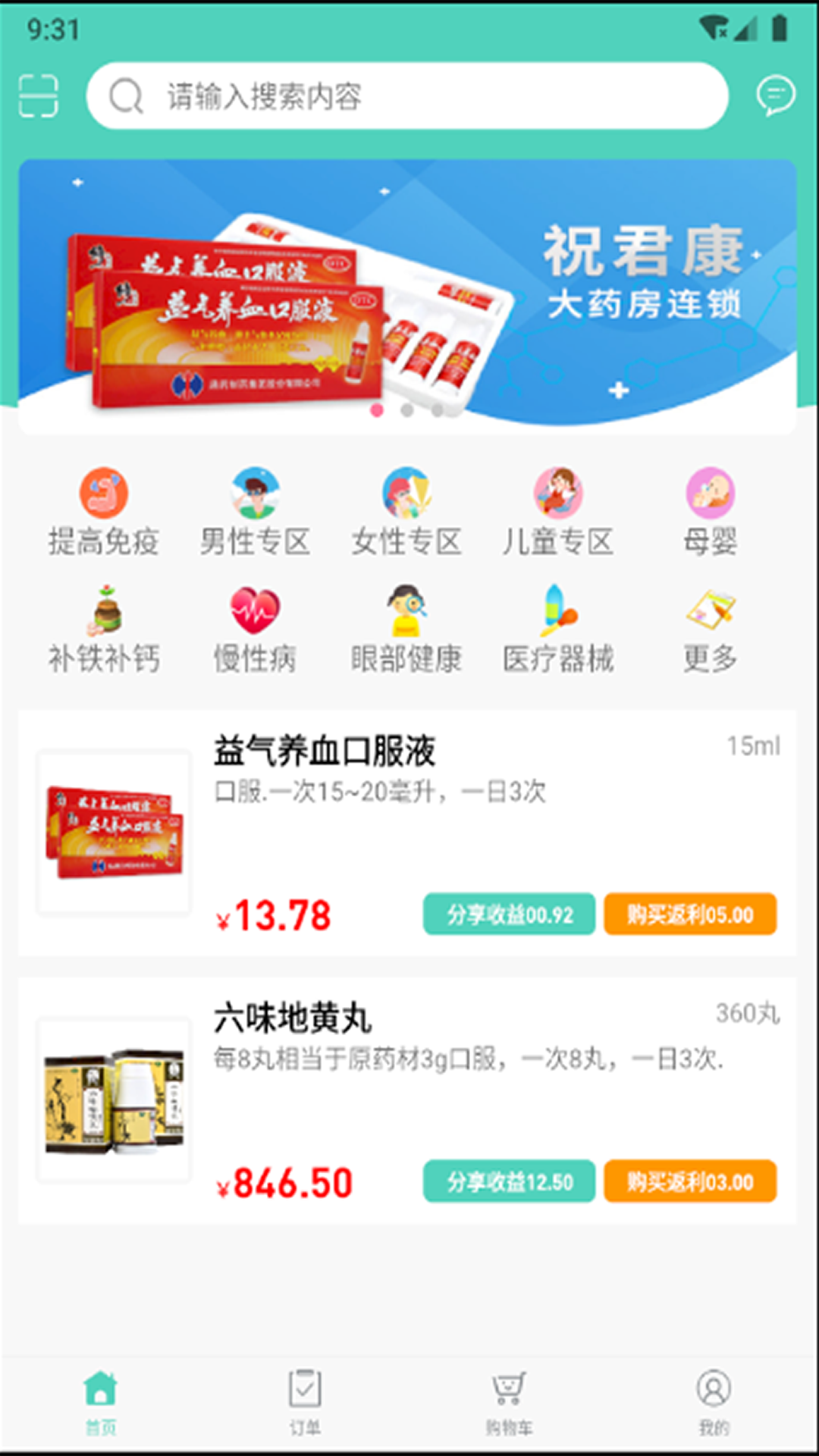Switch to the 我的 tab

coord(714,1403)
